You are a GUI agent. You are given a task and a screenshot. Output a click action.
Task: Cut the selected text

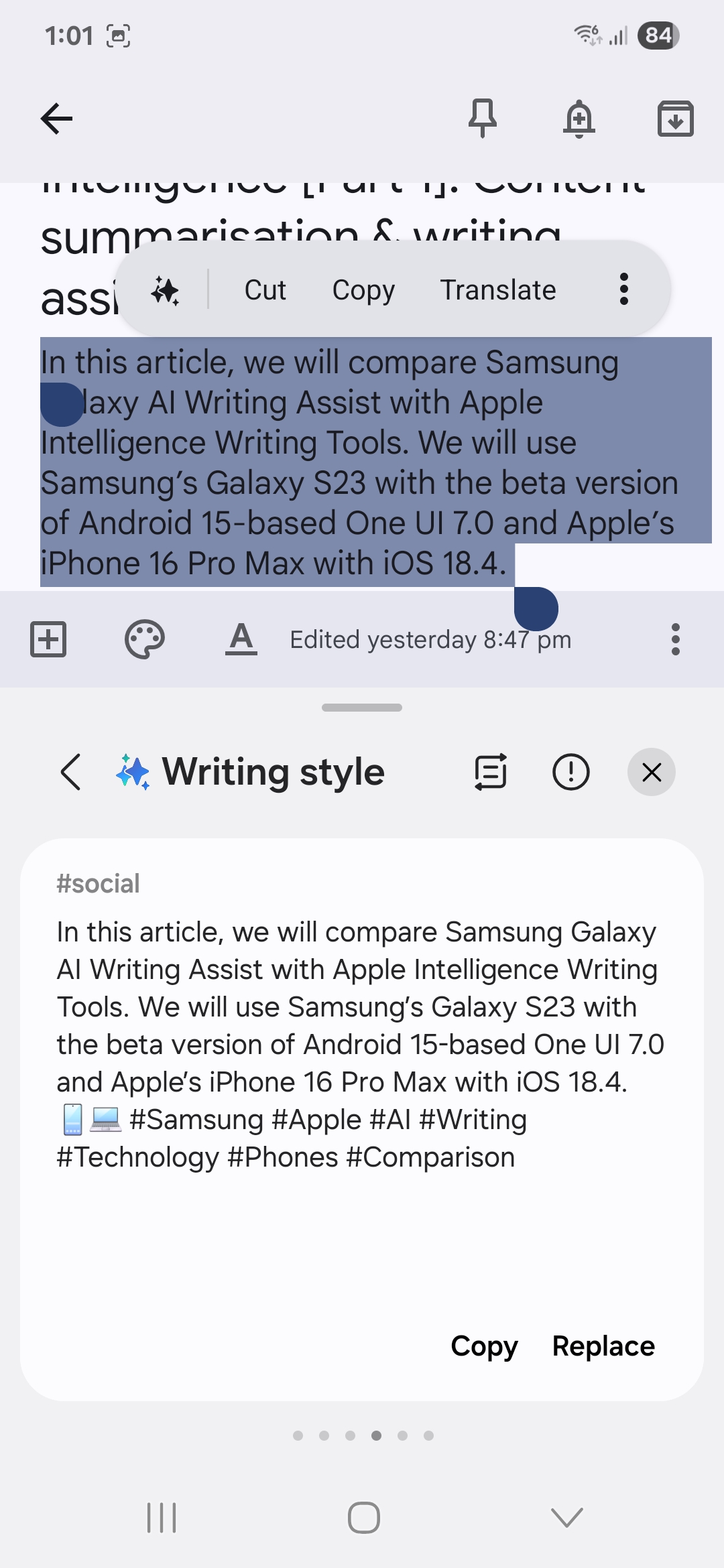(265, 290)
